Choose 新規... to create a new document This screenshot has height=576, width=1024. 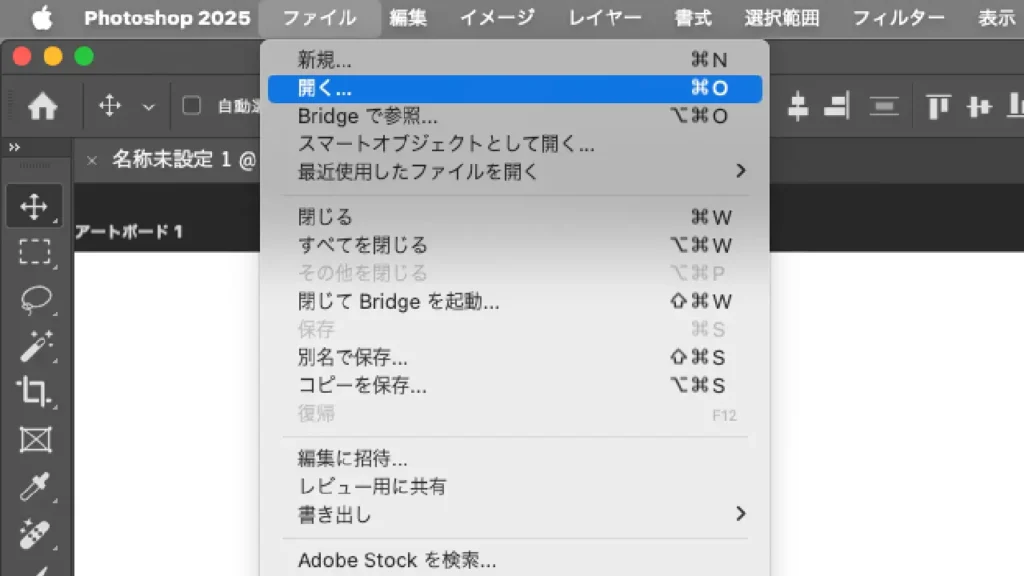click(x=324, y=60)
